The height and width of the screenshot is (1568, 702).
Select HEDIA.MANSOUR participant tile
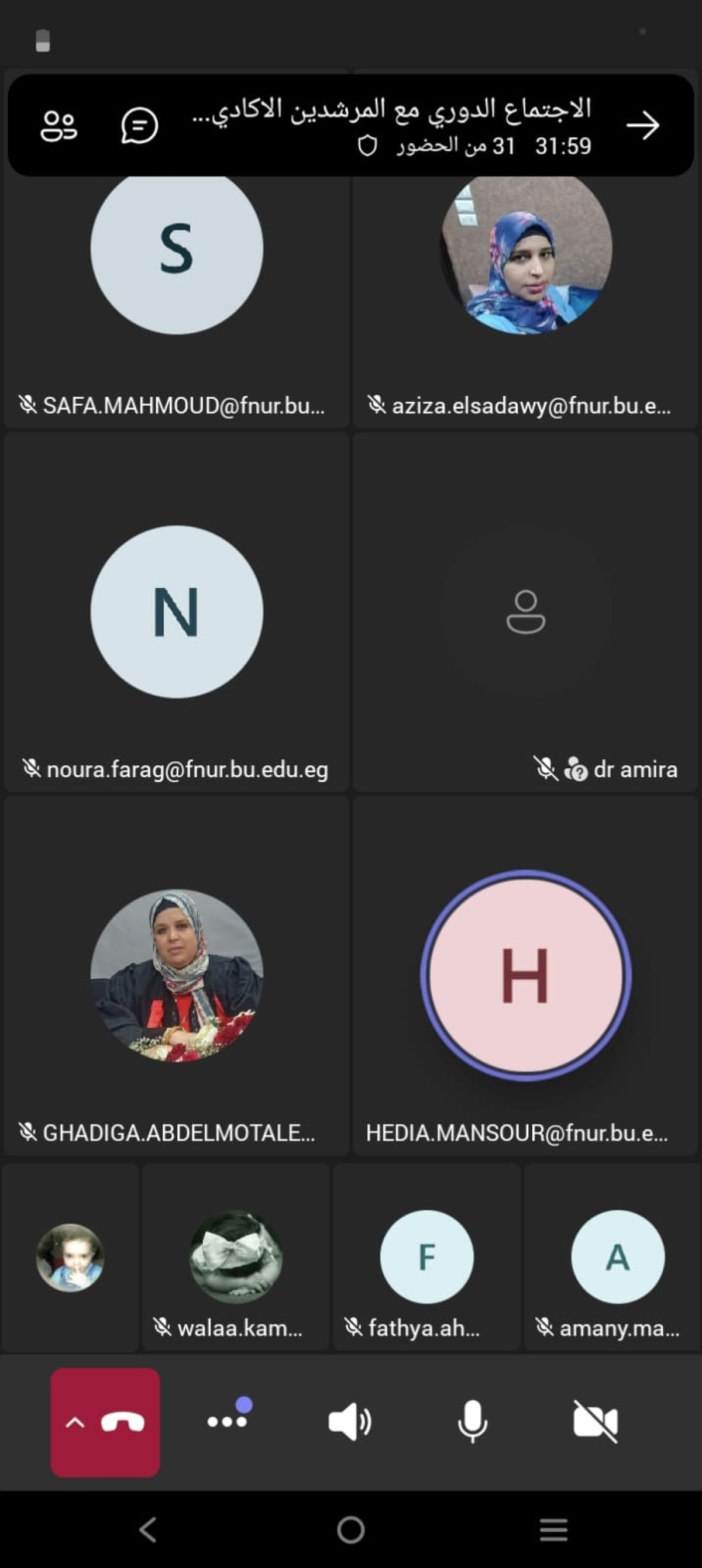pos(525,976)
